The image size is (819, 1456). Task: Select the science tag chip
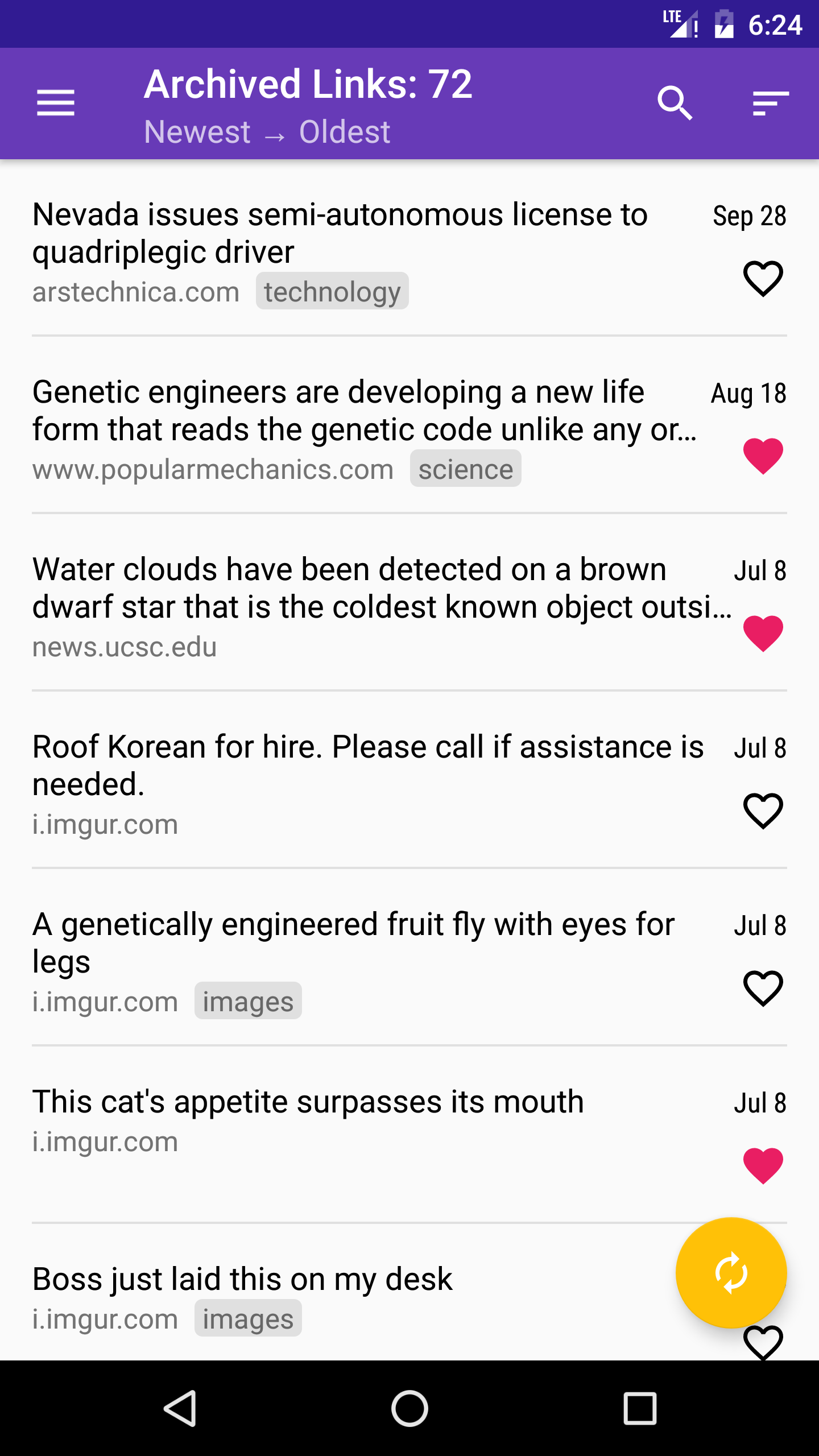pyautogui.click(x=465, y=469)
